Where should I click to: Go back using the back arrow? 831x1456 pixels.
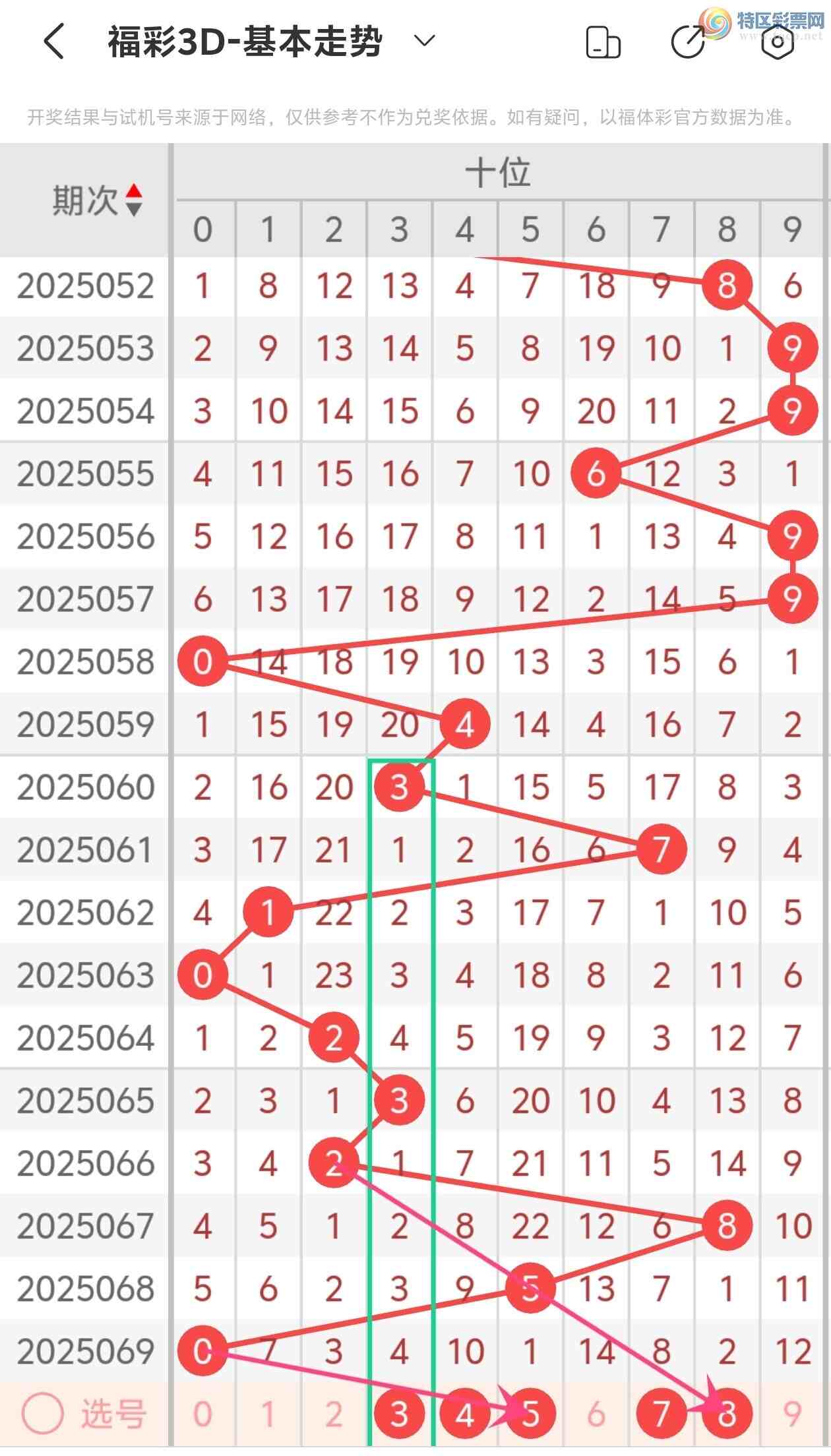pyautogui.click(x=54, y=42)
